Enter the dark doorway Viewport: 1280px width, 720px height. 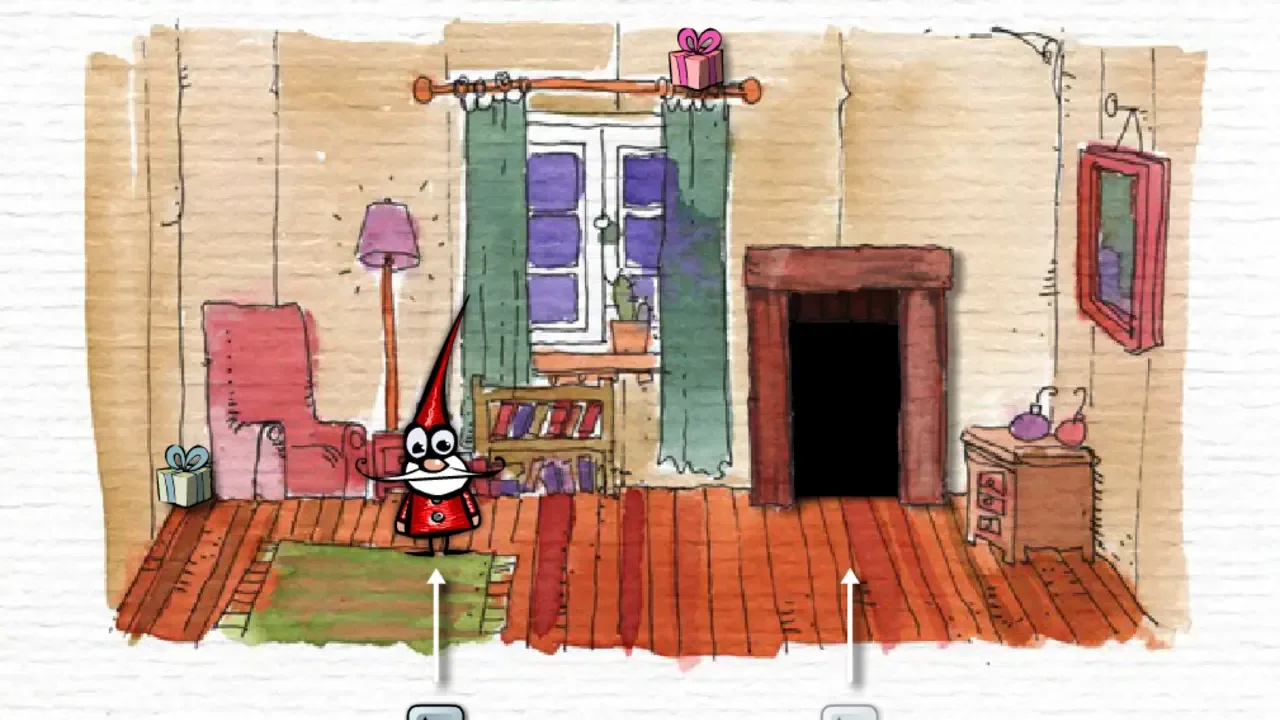845,405
